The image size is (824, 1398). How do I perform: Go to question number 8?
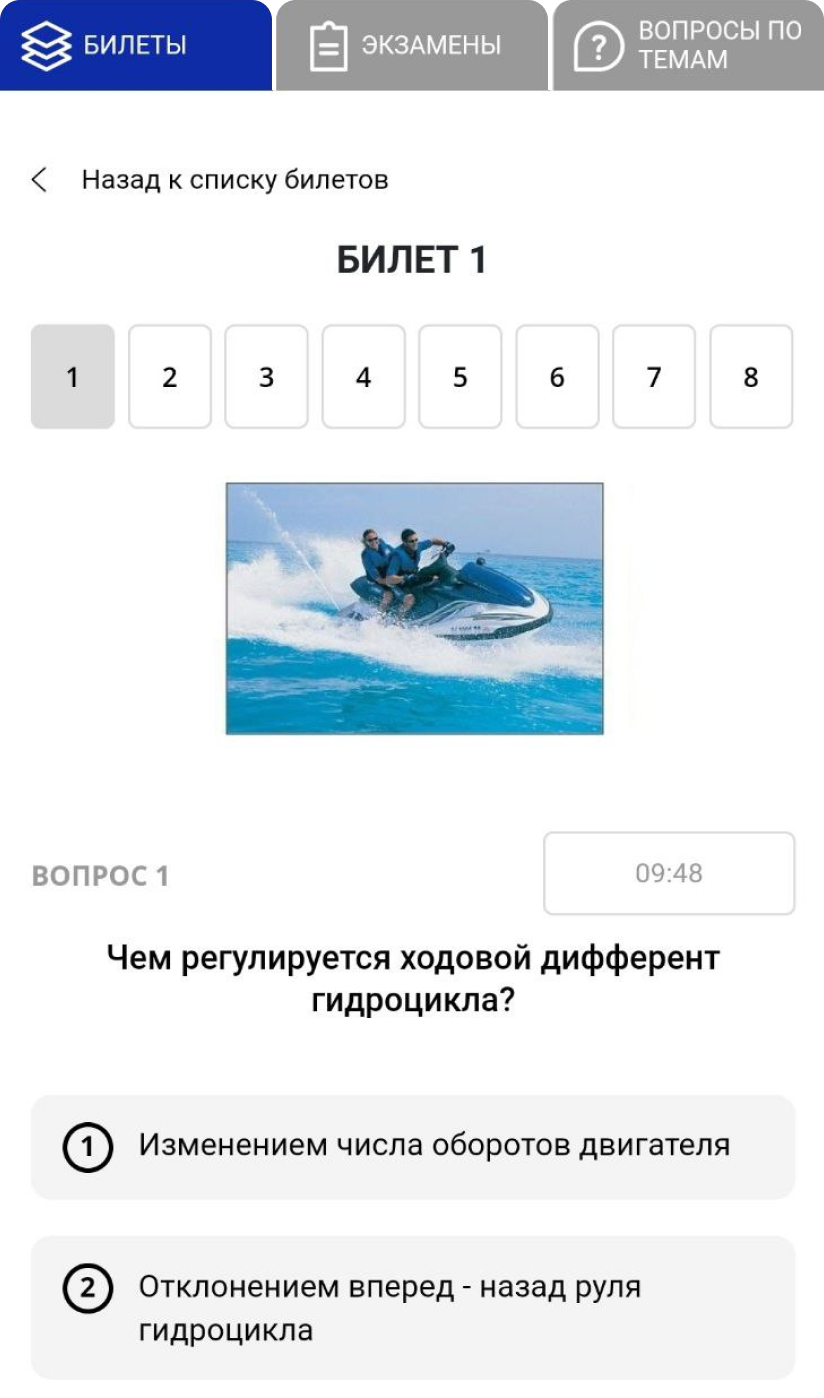(x=751, y=377)
